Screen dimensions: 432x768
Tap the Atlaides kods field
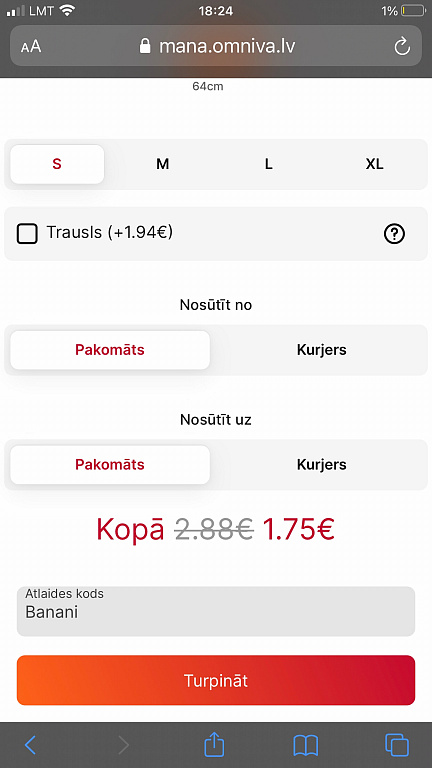(x=216, y=611)
